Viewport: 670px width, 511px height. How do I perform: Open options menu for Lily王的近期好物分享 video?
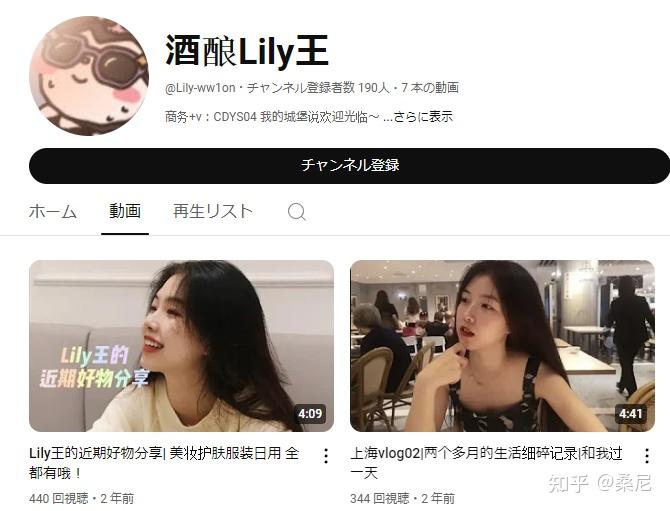pyautogui.click(x=325, y=456)
